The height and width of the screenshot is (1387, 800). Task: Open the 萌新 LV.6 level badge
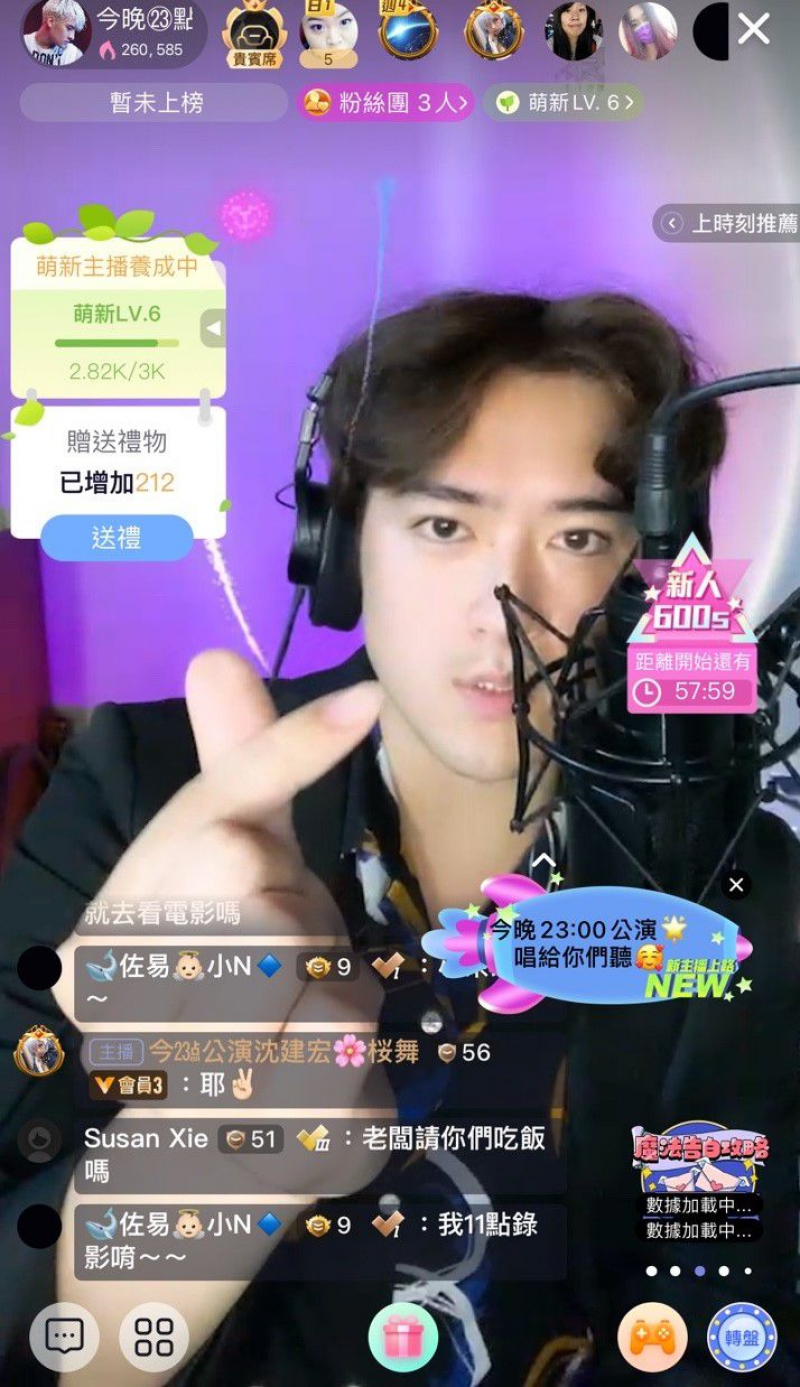click(564, 103)
